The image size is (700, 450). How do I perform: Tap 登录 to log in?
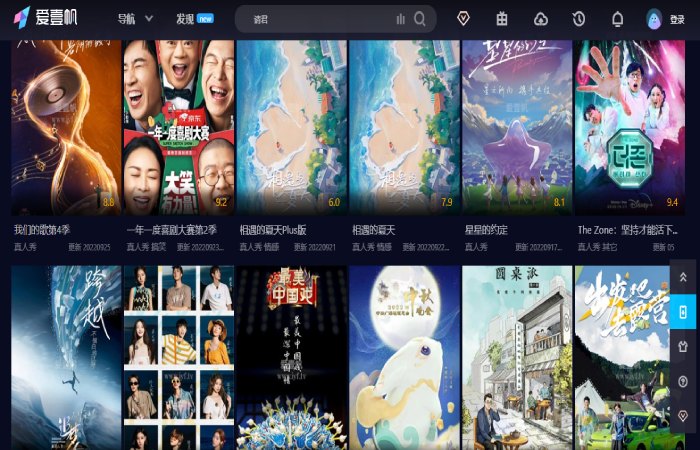click(677, 19)
